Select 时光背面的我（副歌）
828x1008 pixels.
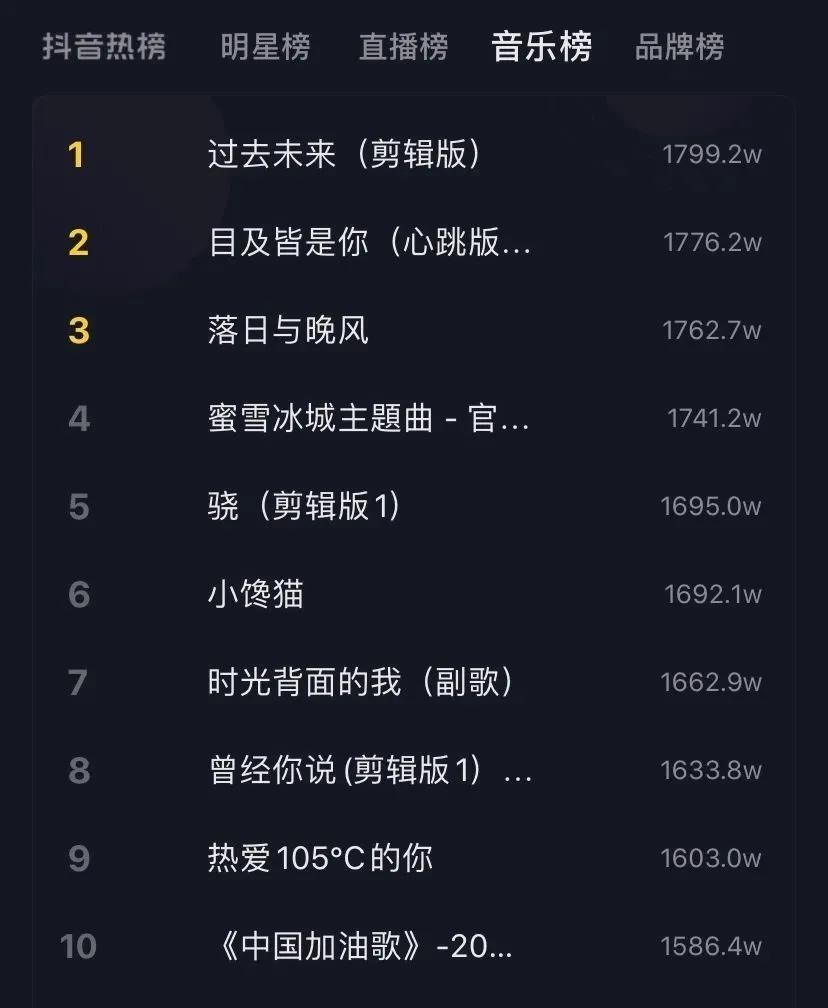[361, 683]
